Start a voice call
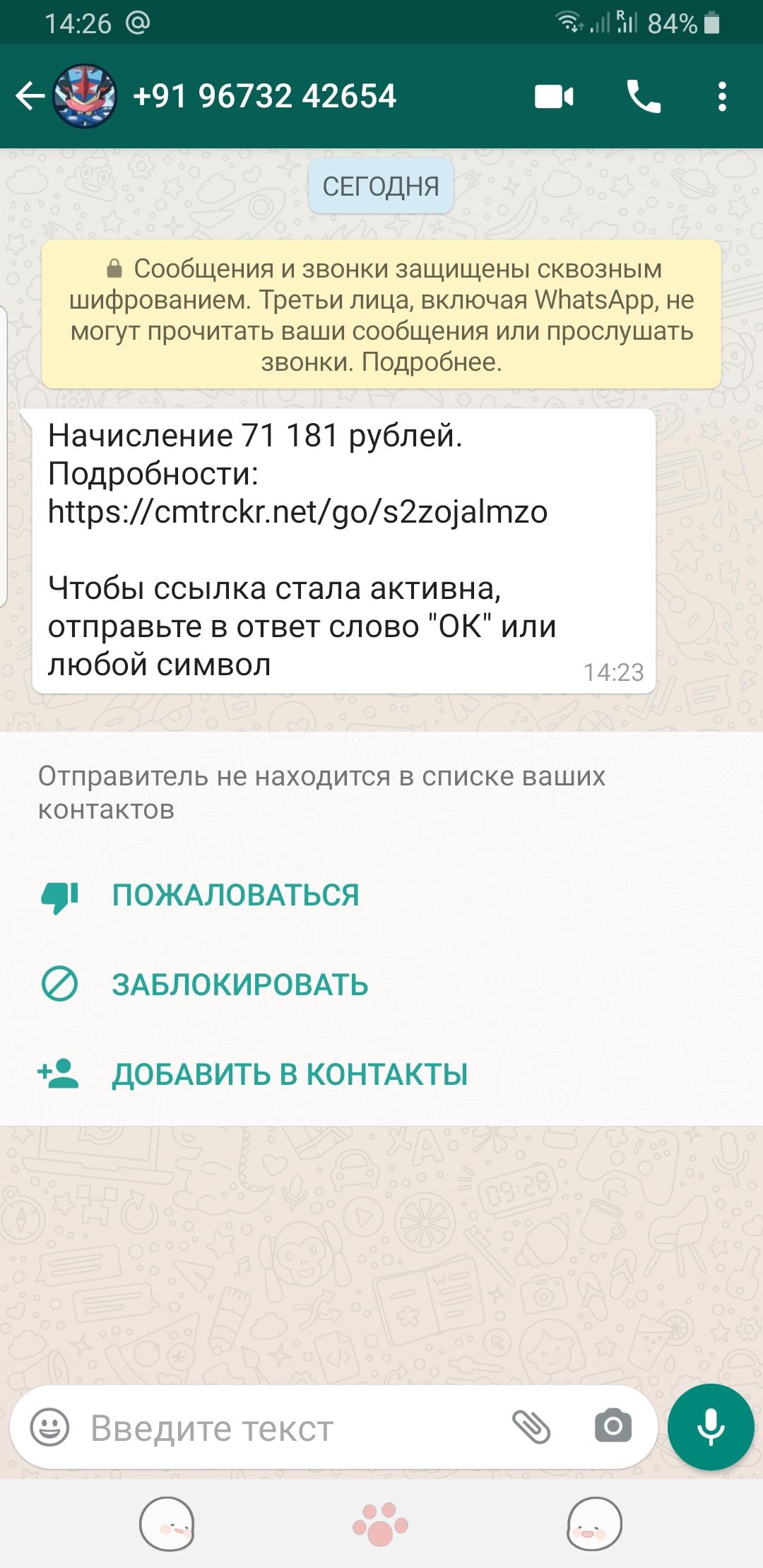Viewport: 763px width, 1568px height. (644, 97)
